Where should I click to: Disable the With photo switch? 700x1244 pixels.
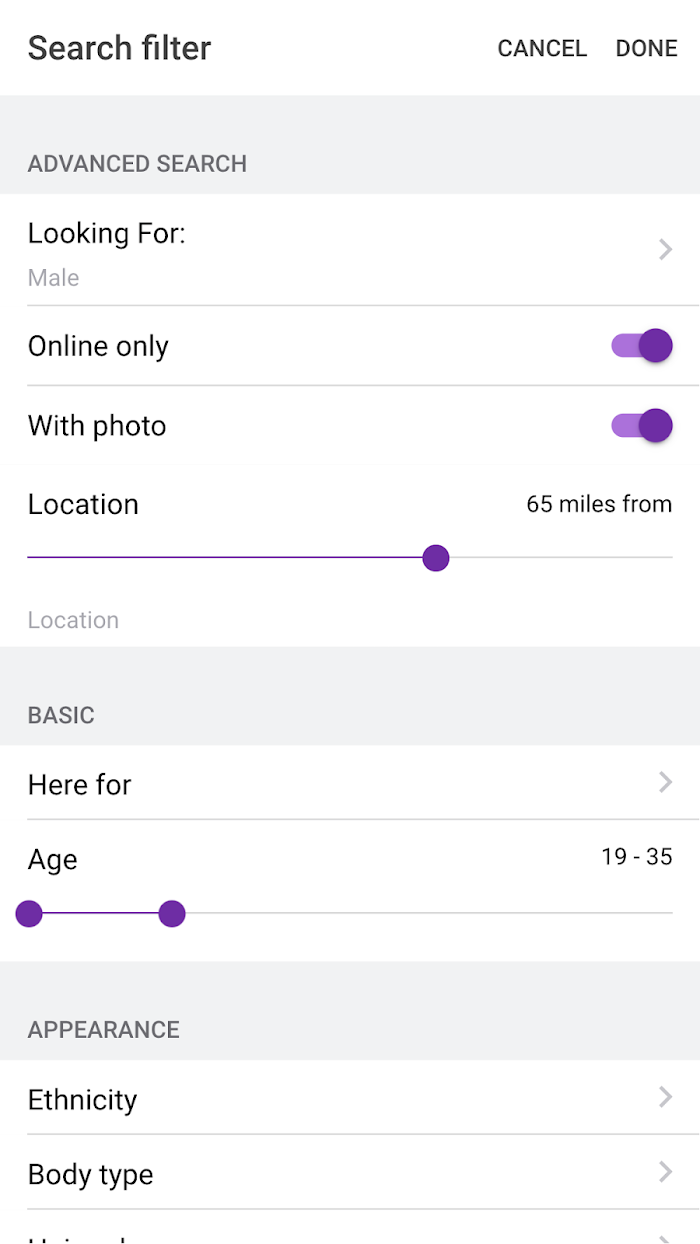[x=642, y=426]
